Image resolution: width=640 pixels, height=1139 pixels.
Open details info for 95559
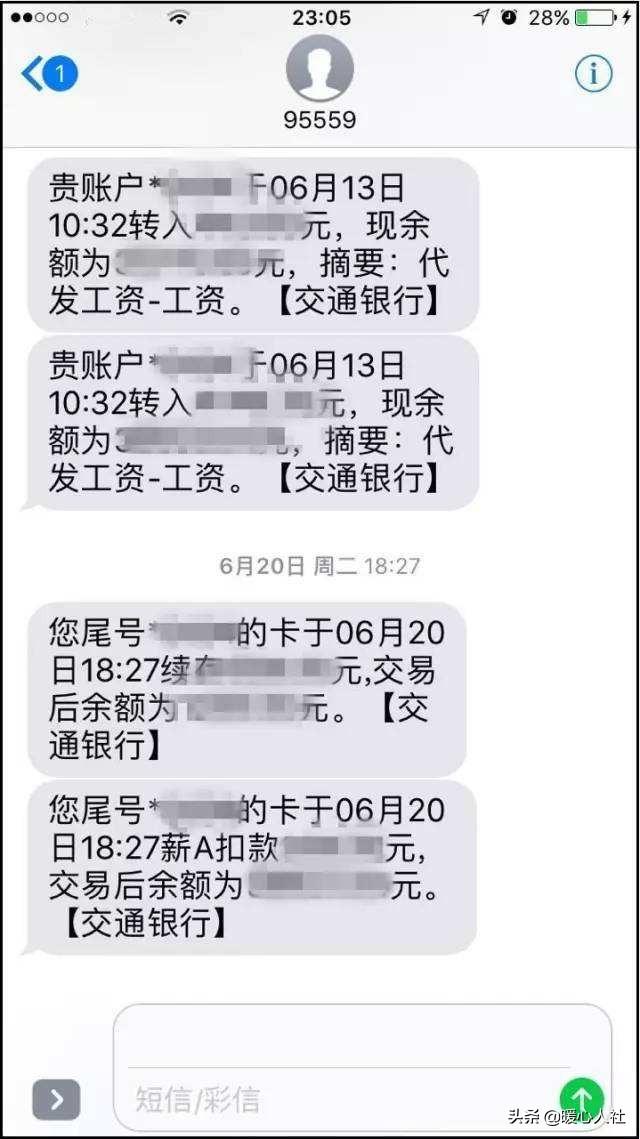coord(592,74)
